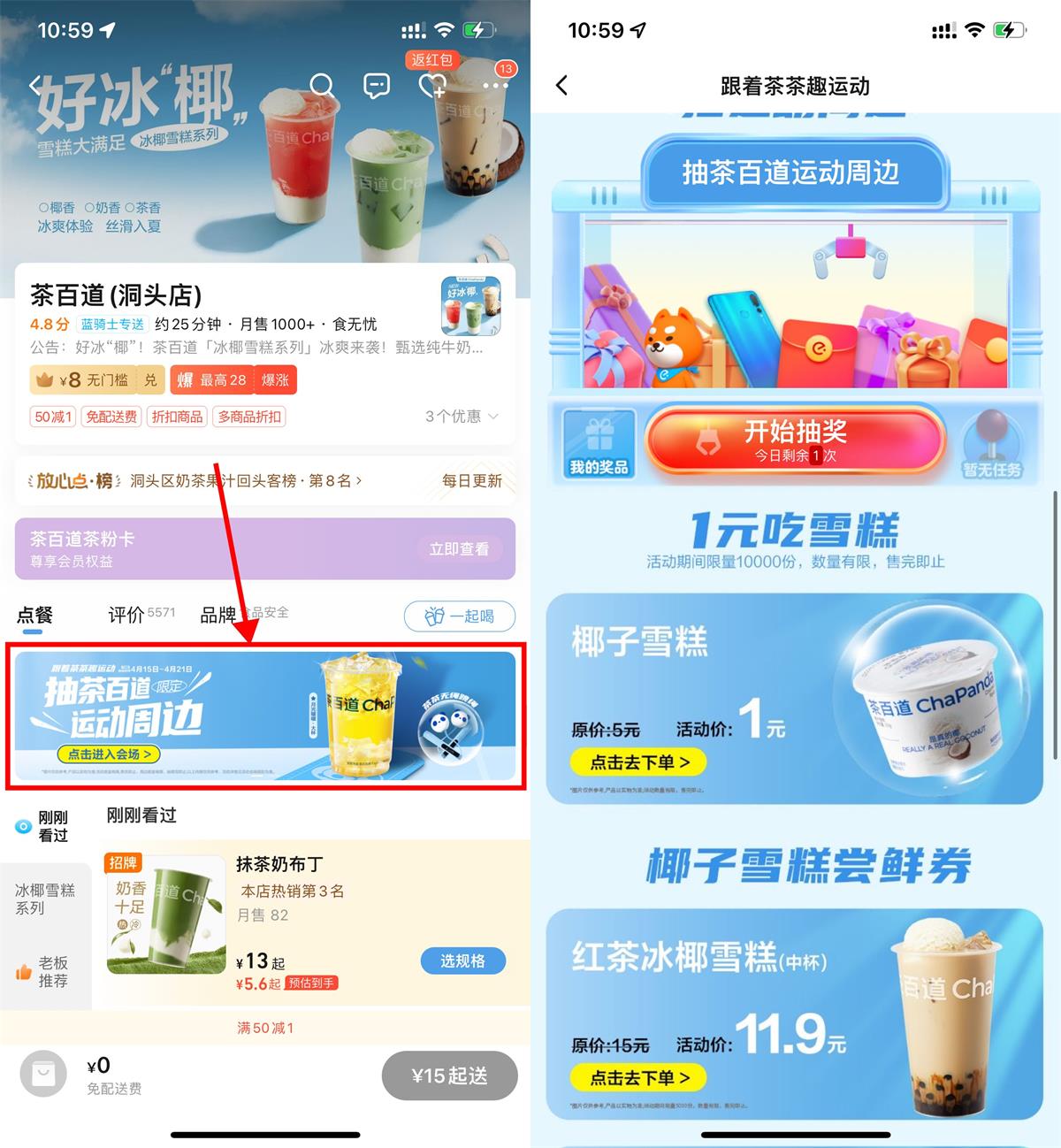Screen dimensions: 1061x1148
Task: Favorite the store with the 返红包 heart
Action: pos(432,85)
